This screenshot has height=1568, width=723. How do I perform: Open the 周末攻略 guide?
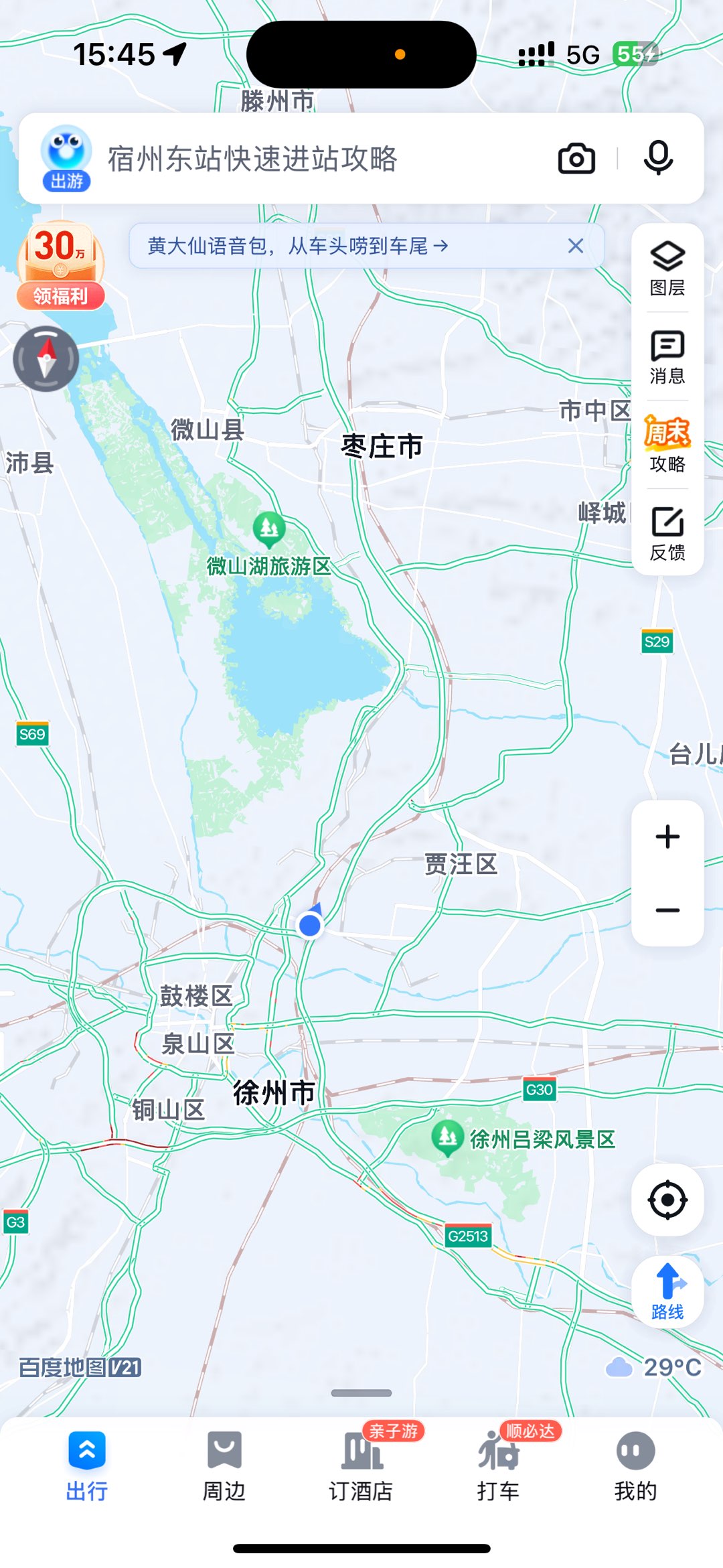coord(667,445)
